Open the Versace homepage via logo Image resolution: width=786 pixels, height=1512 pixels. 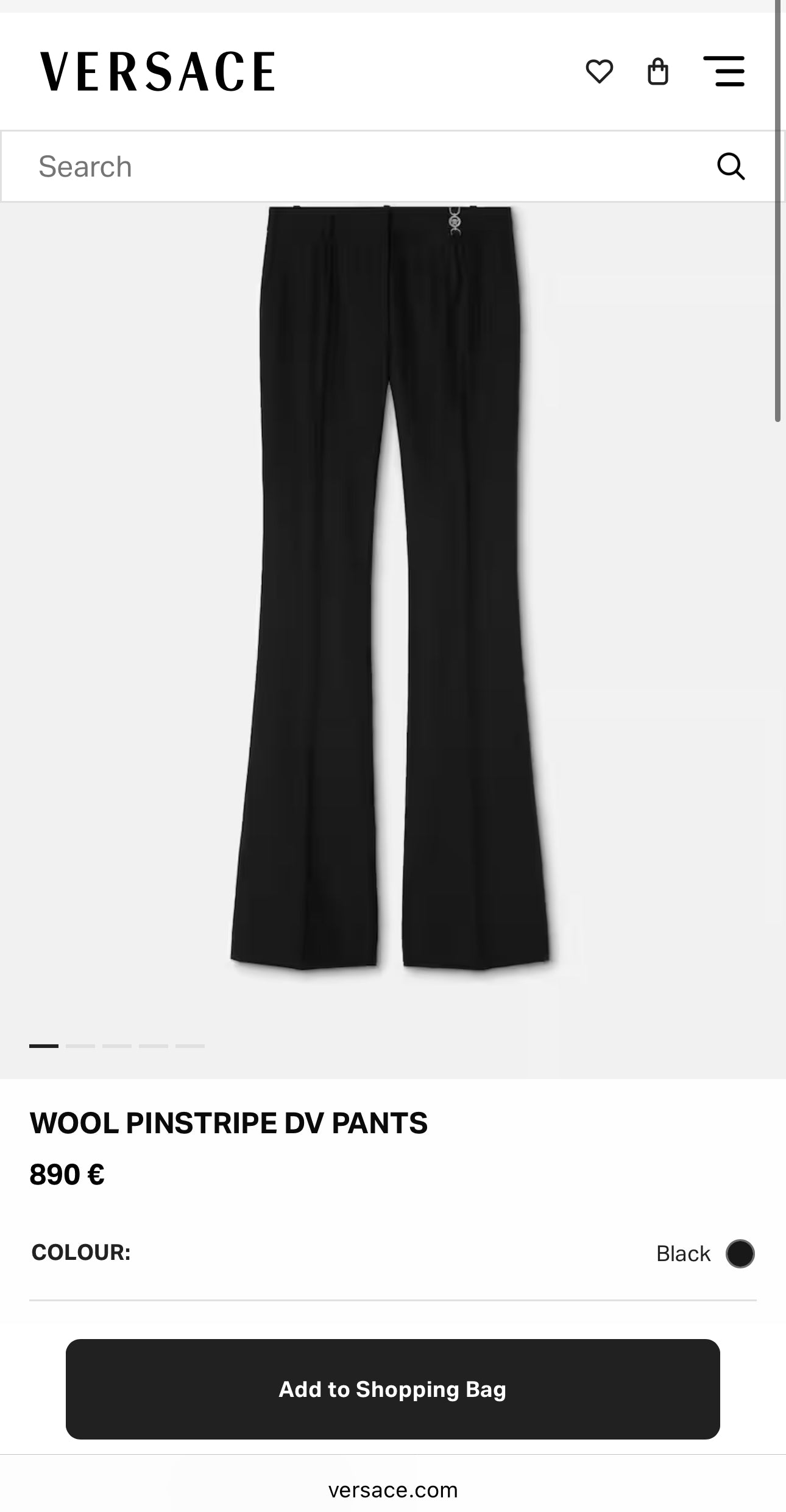158,71
